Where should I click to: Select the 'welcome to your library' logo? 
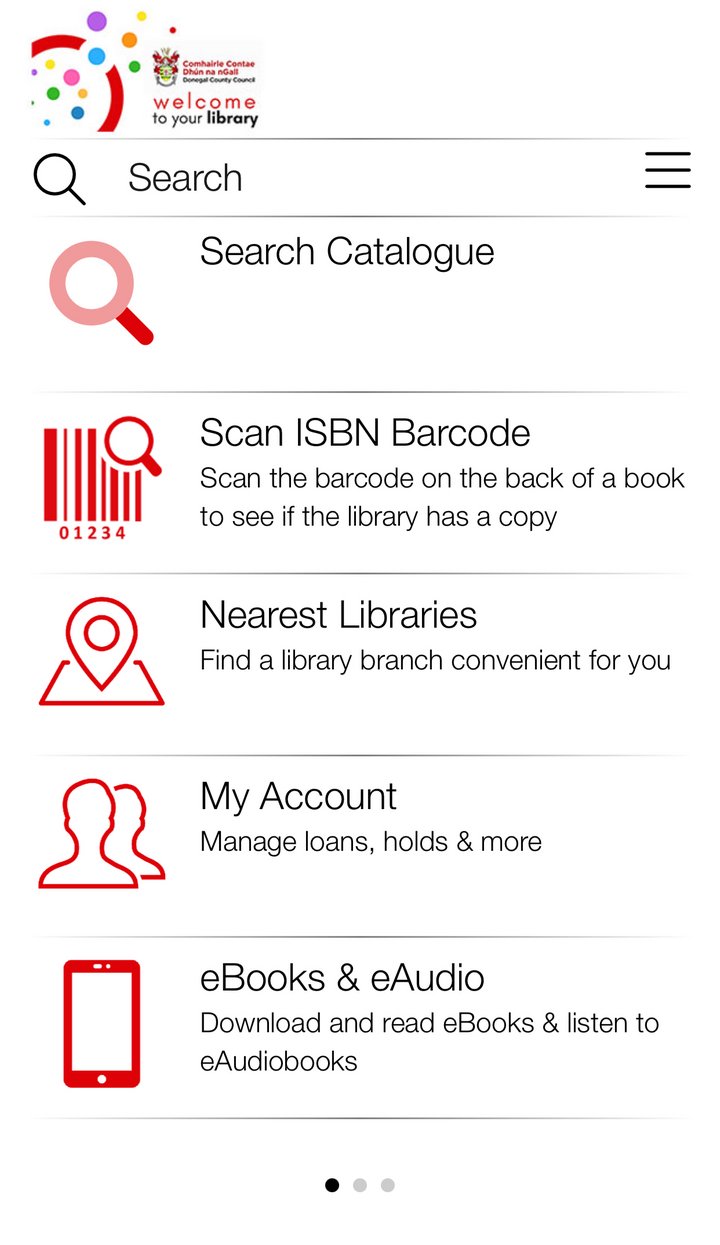203,106
